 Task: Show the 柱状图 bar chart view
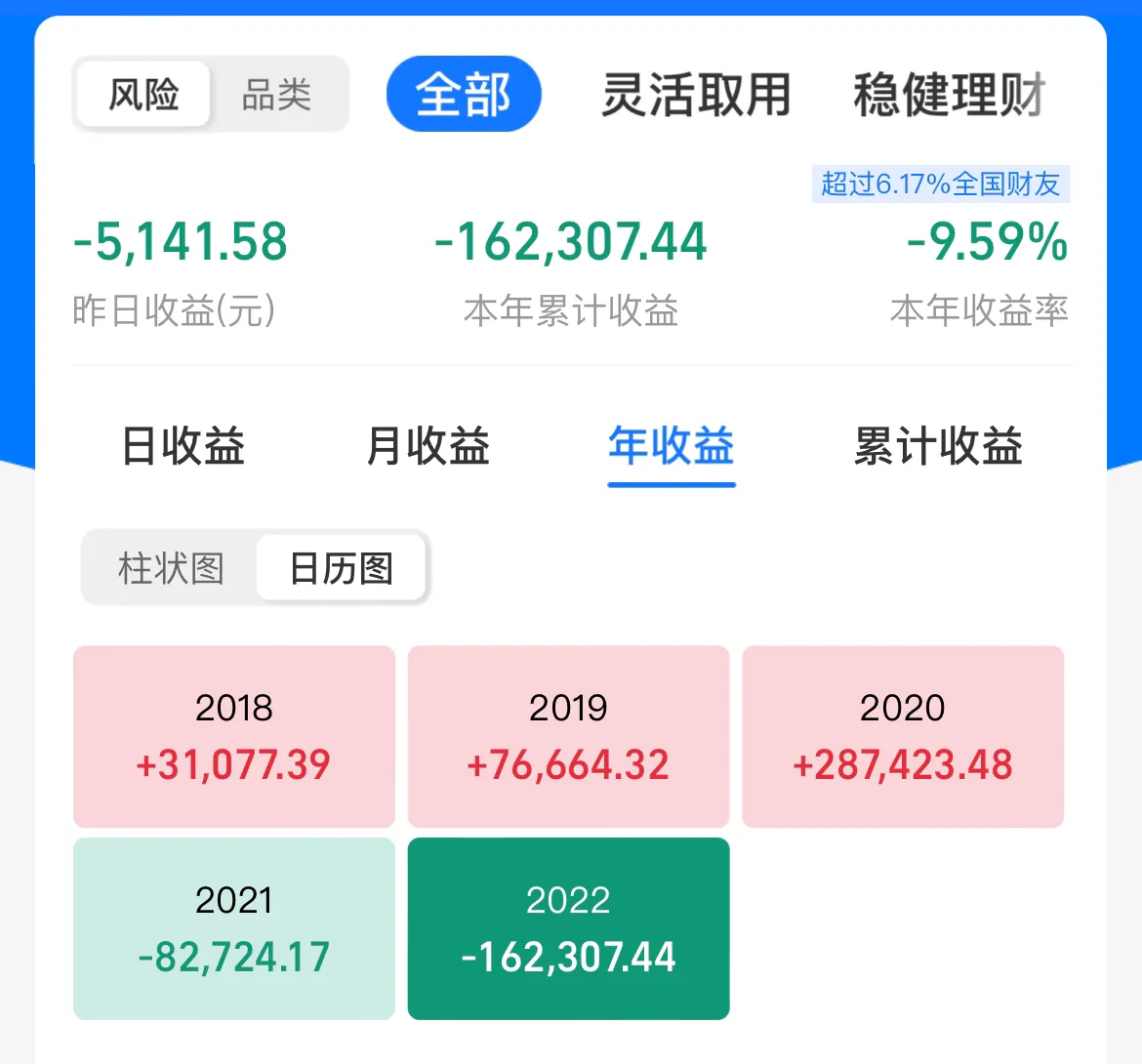click(x=171, y=568)
